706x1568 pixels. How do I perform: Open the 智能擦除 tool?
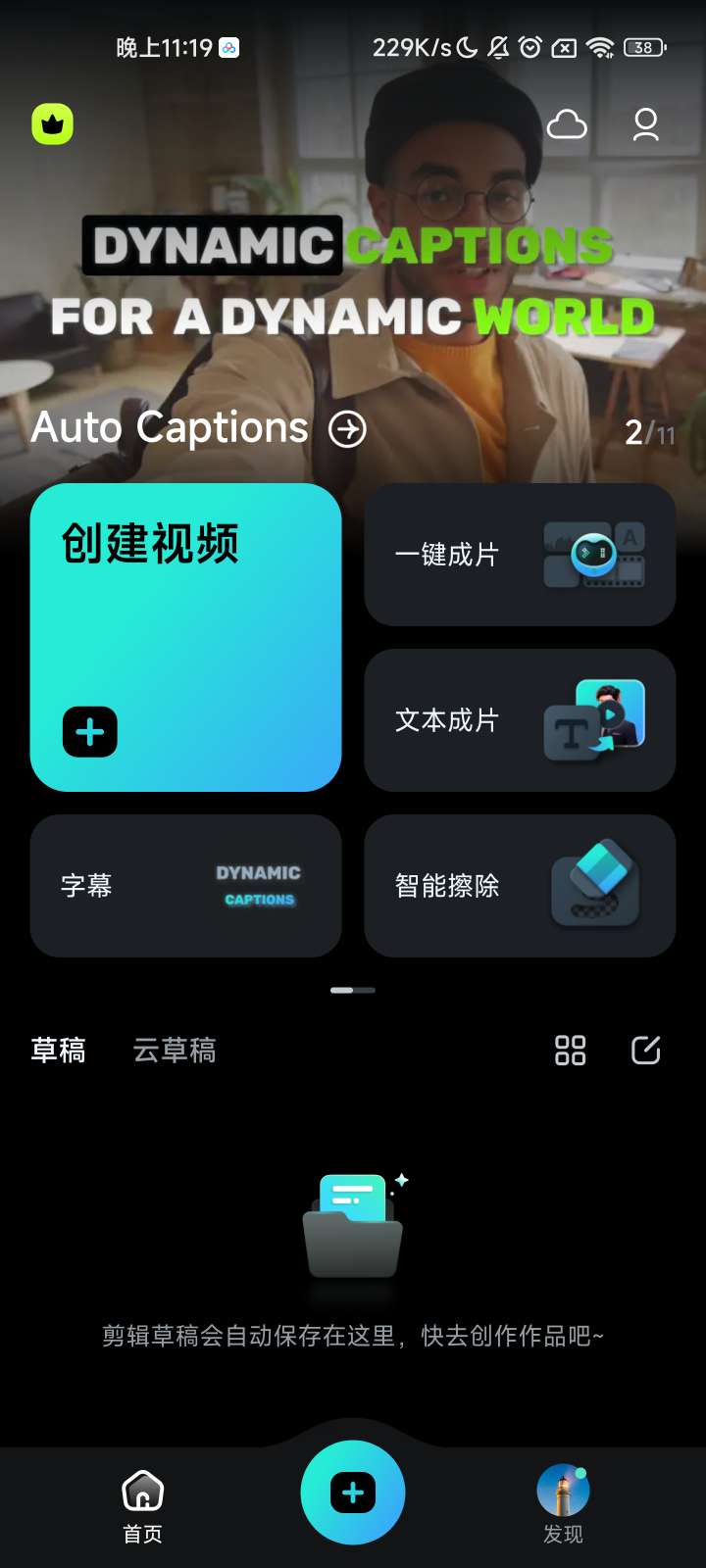pyautogui.click(x=520, y=886)
